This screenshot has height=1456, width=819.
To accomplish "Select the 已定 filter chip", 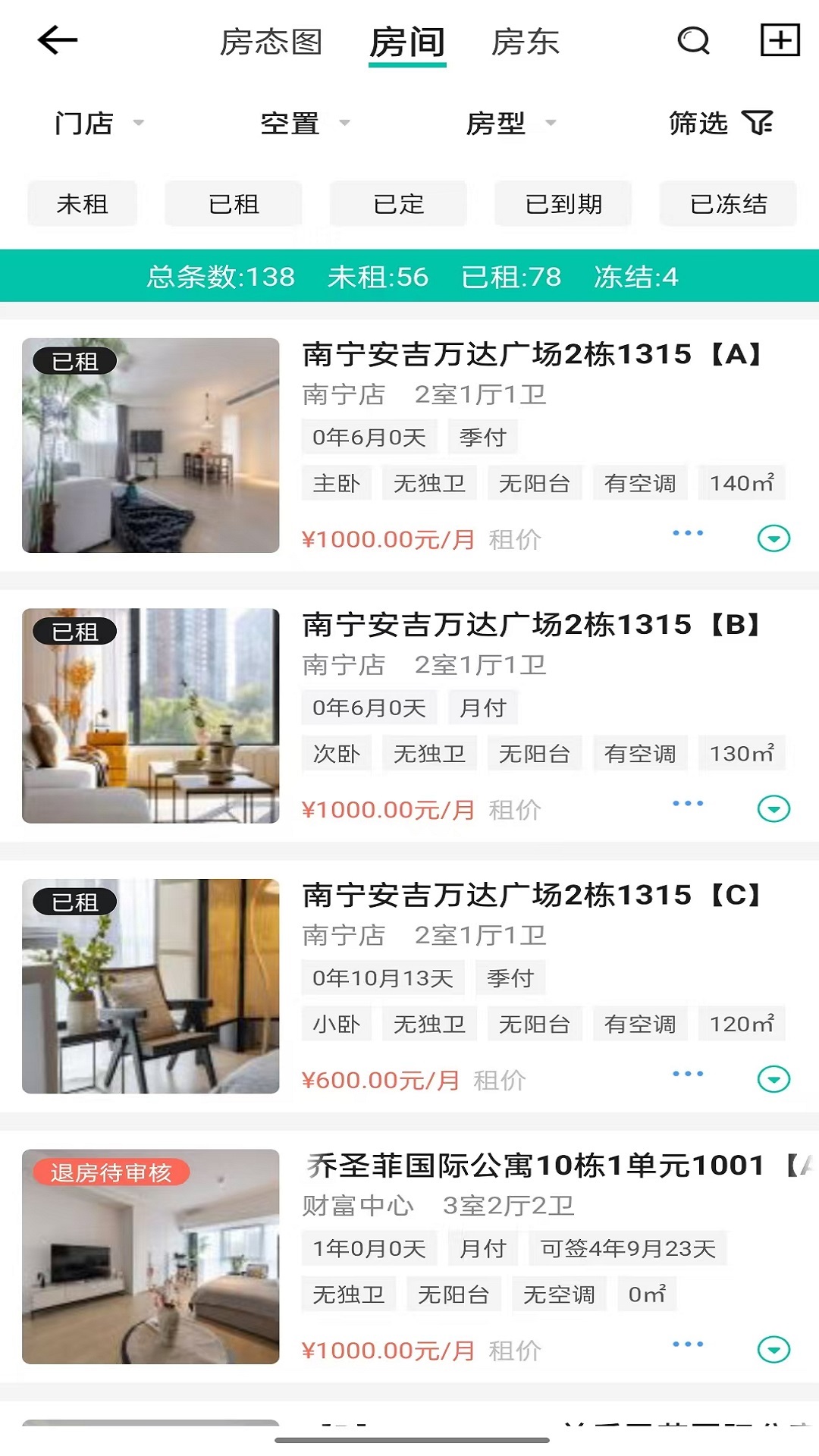I will (398, 204).
